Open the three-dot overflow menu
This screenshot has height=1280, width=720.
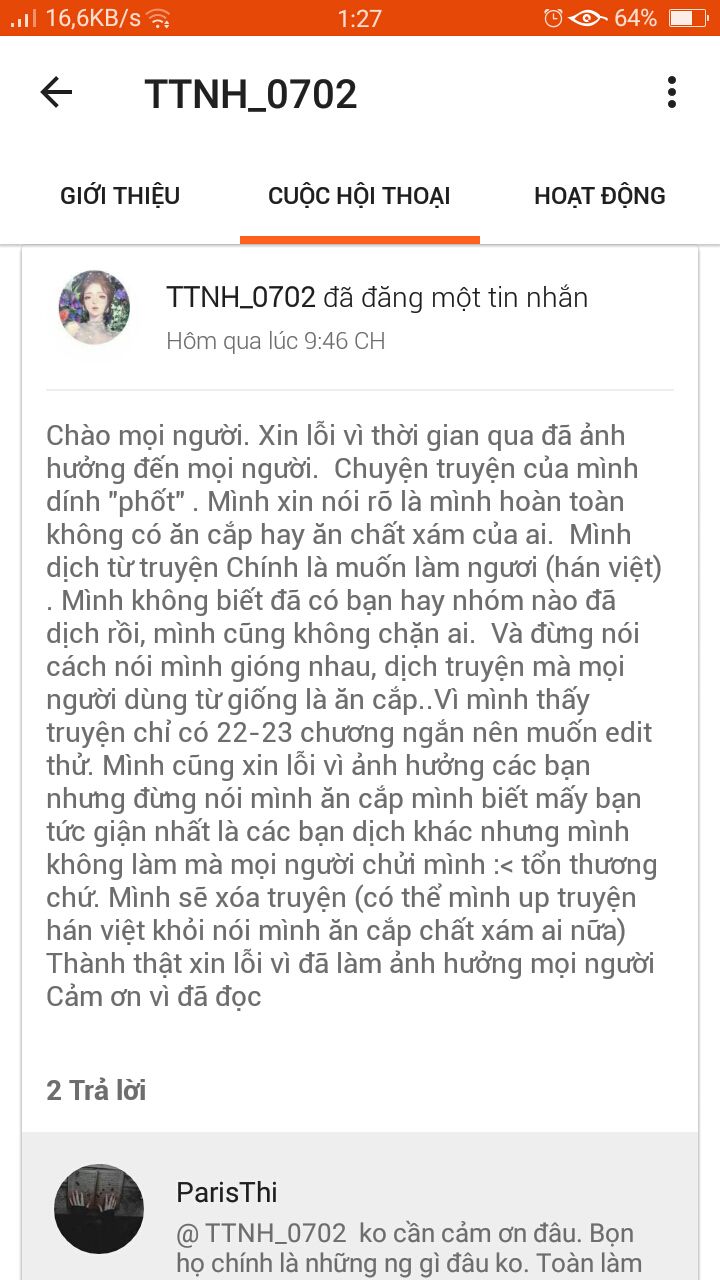click(671, 93)
